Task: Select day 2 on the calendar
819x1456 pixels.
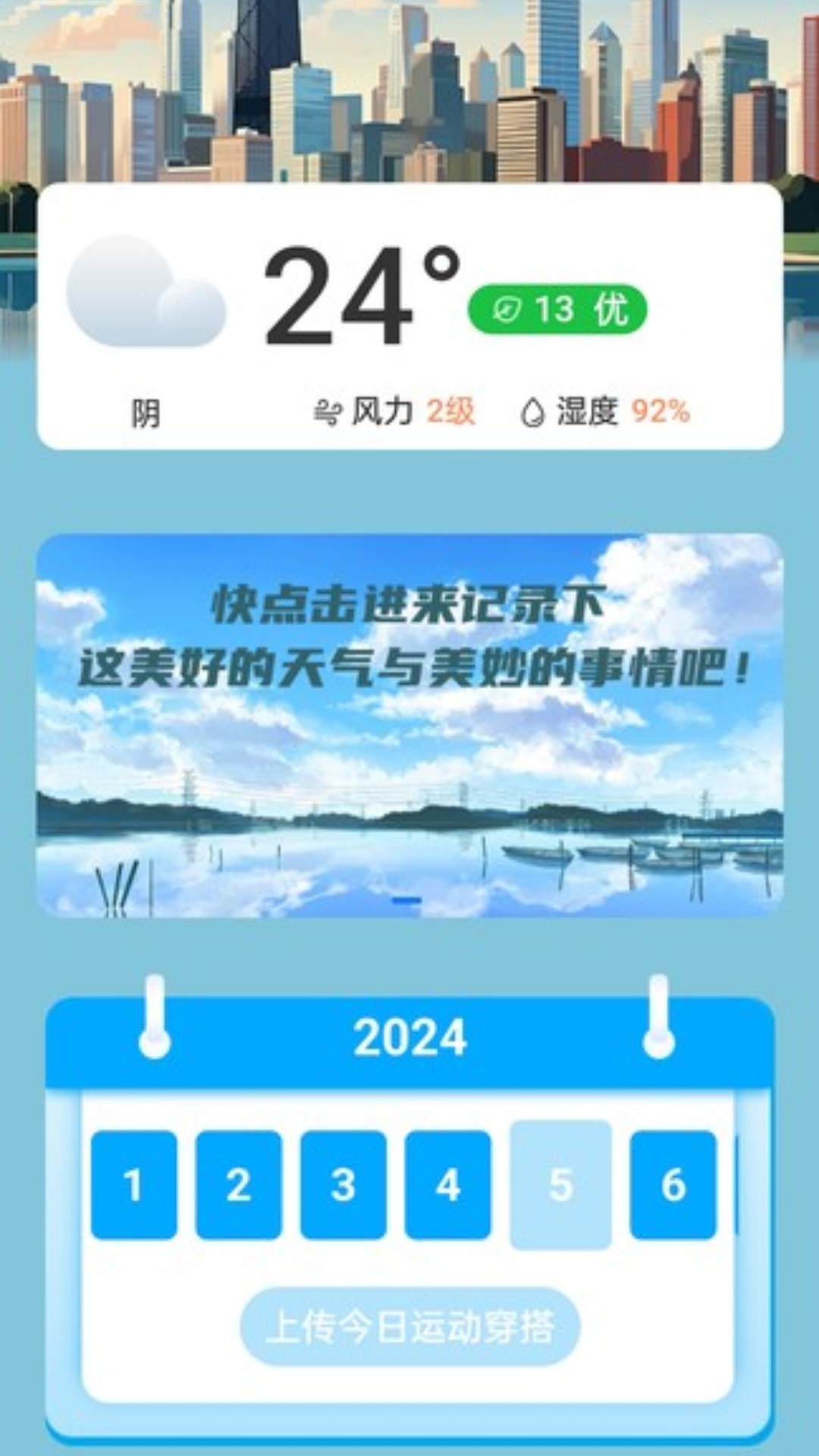Action: coord(238,1185)
